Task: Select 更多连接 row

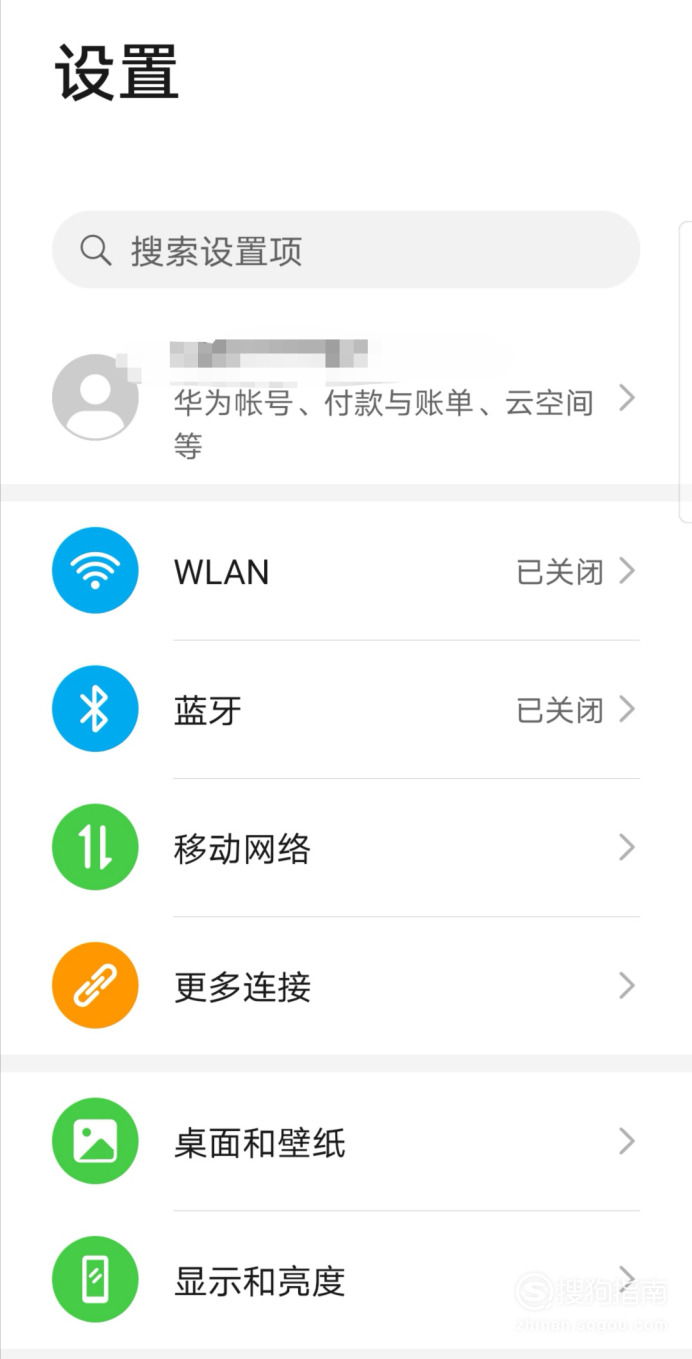Action: click(x=345, y=986)
